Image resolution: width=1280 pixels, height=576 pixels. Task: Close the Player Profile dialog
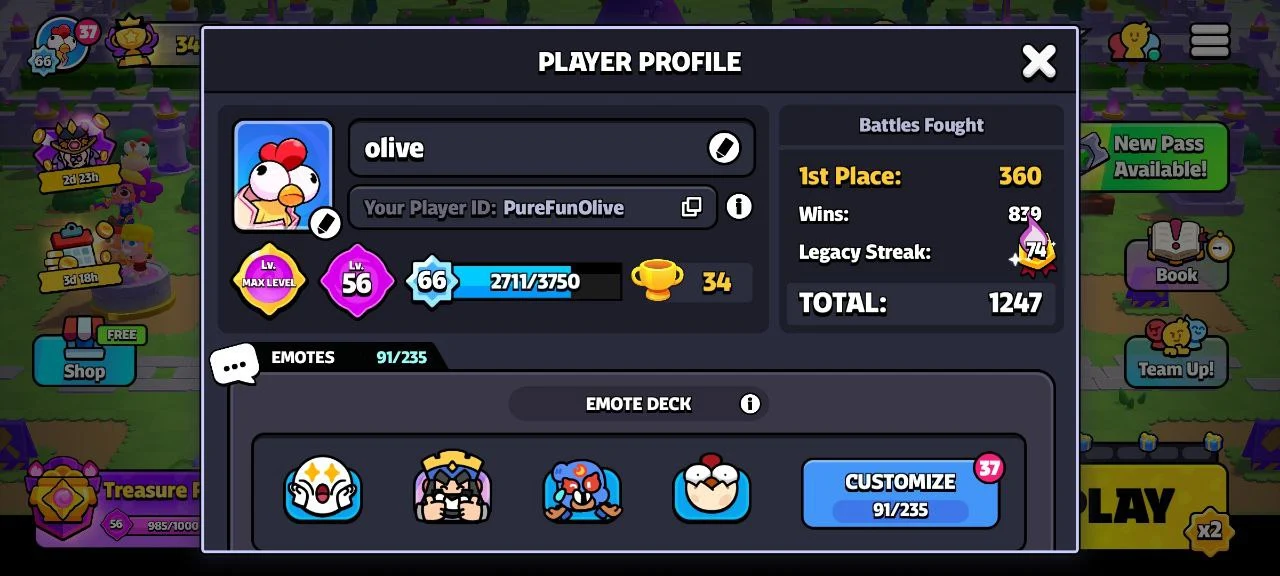click(1038, 62)
